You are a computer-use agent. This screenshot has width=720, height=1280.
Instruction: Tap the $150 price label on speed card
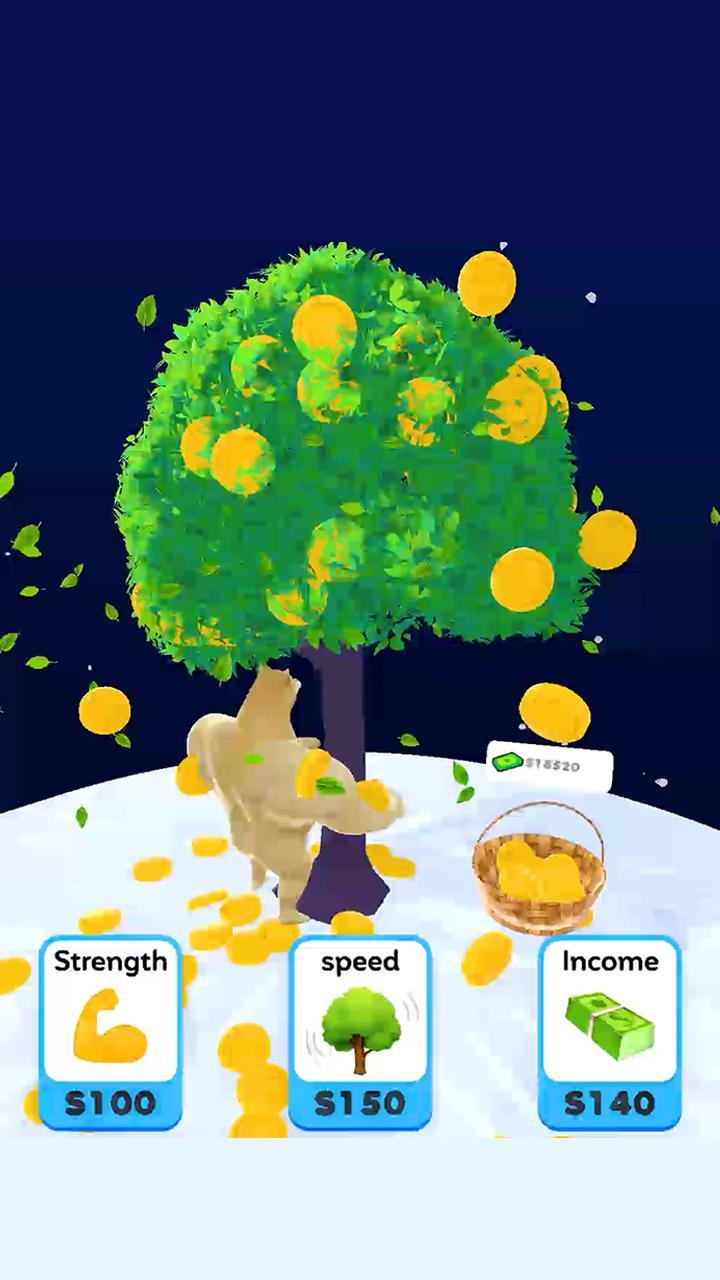pos(360,1104)
